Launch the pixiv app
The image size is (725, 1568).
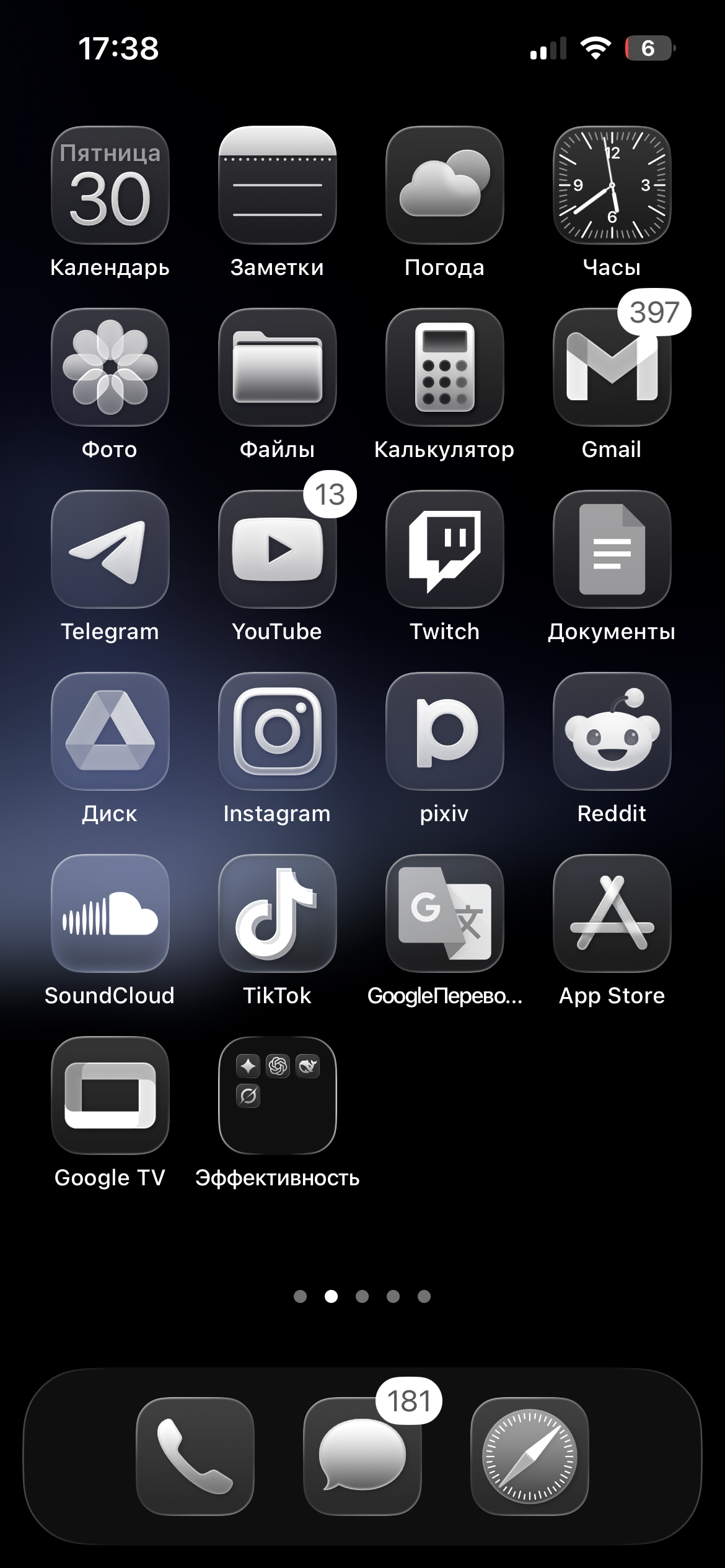(444, 731)
